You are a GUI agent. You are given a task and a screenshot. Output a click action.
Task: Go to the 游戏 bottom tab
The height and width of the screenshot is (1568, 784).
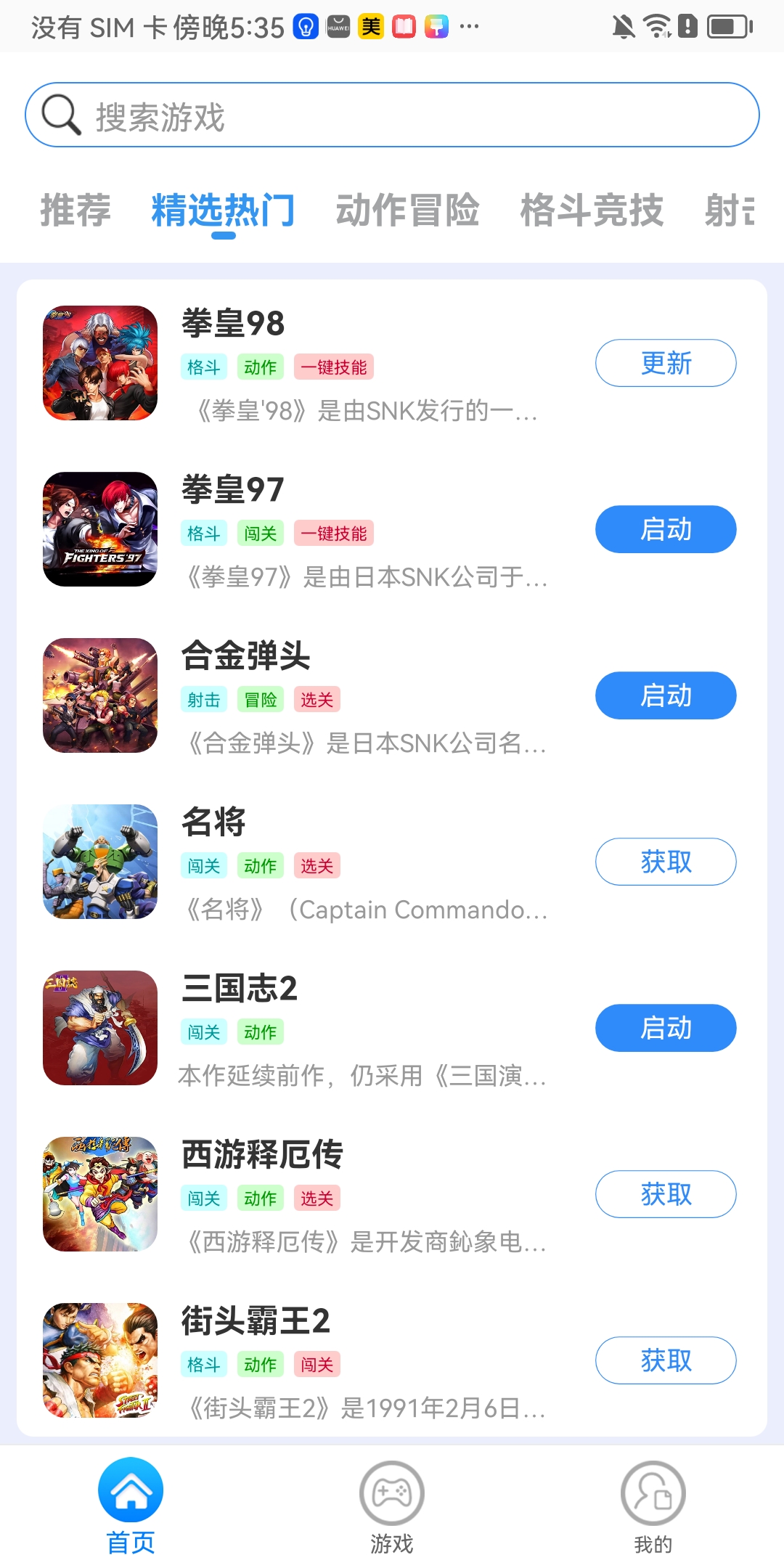392,1508
